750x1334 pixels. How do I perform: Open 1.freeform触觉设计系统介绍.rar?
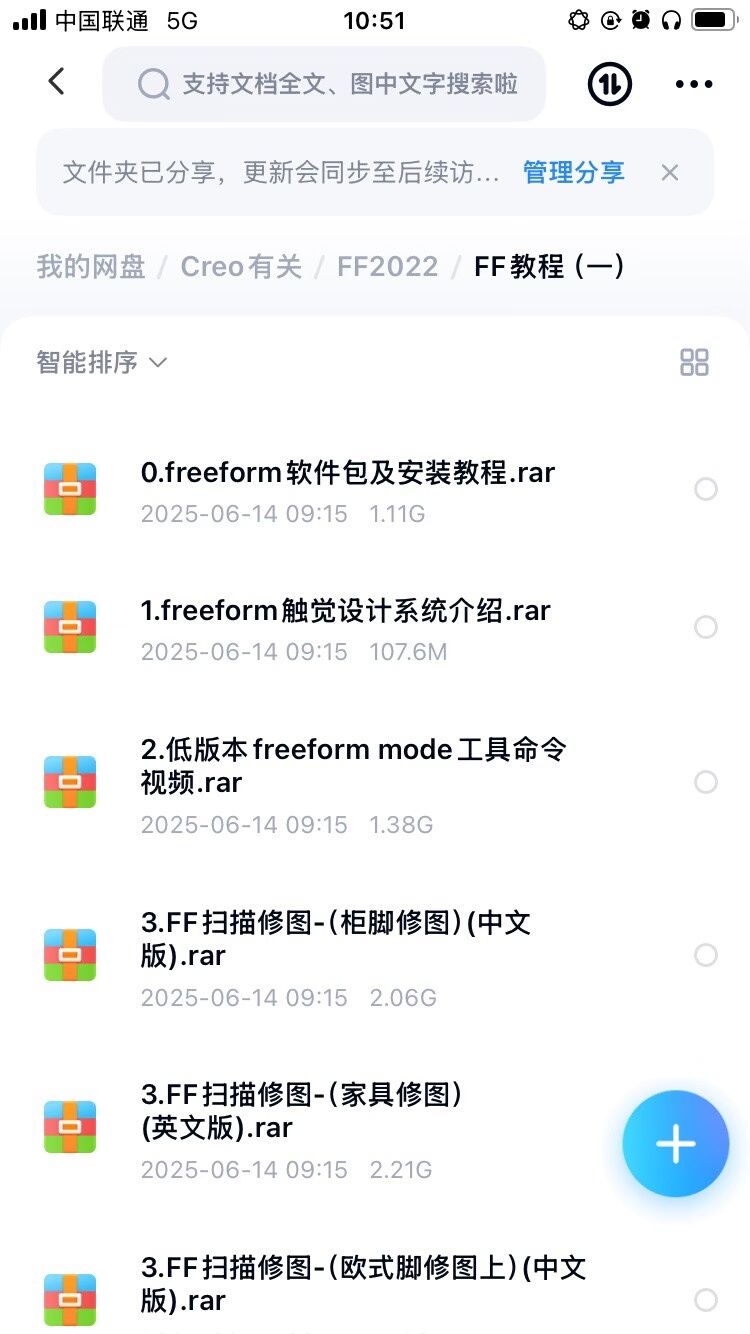pyautogui.click(x=345, y=610)
